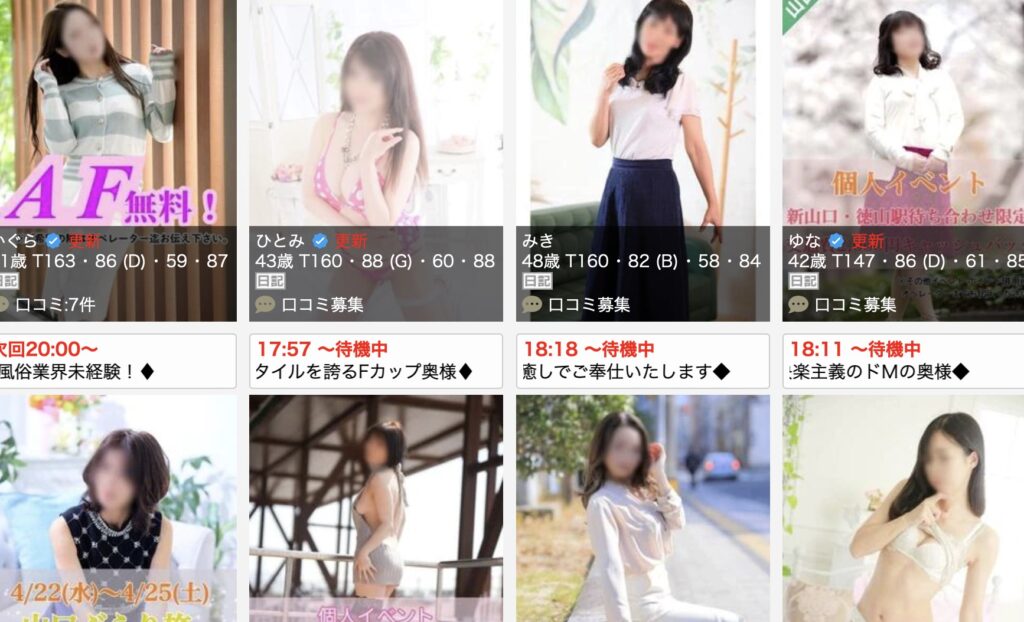Open the 18:11 〜待機中 status box
This screenshot has height=622, width=1024.
(x=903, y=361)
